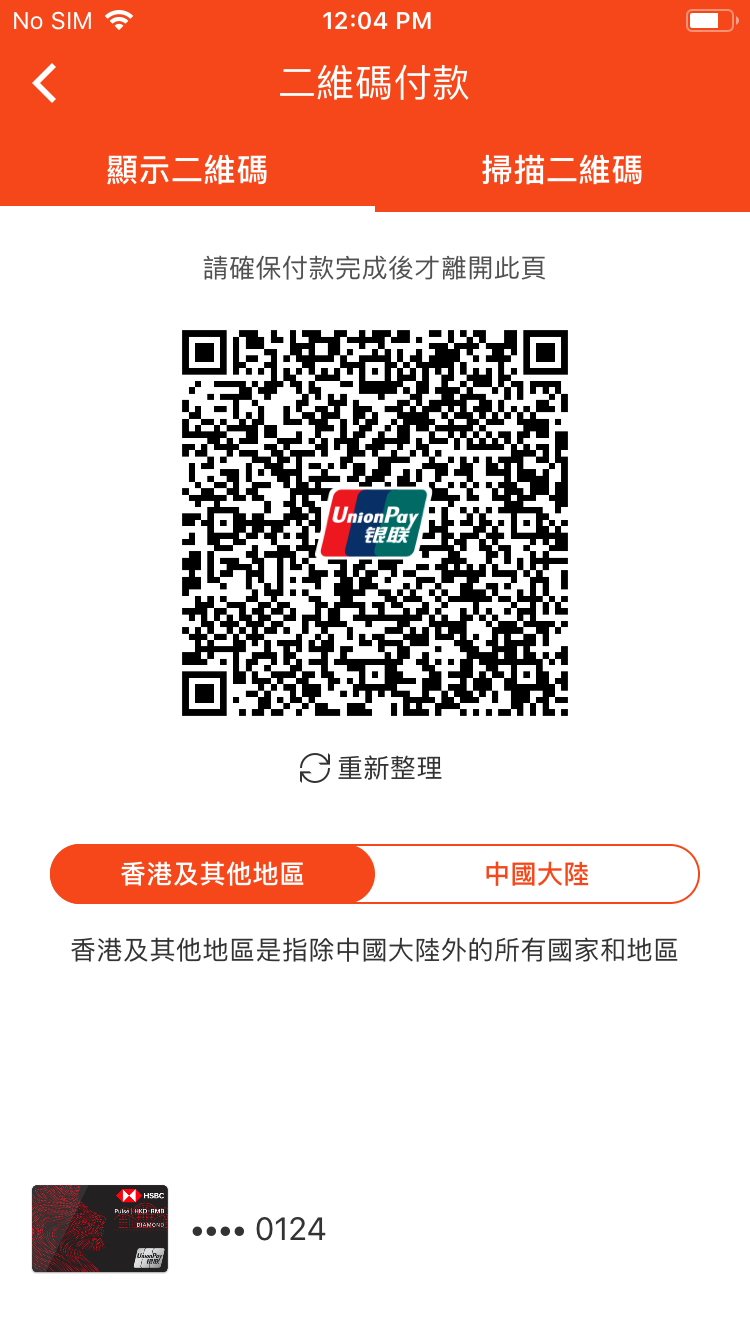Tap 重新整理 to refresh the QR code
This screenshot has width=750, height=1334.
pos(371,768)
